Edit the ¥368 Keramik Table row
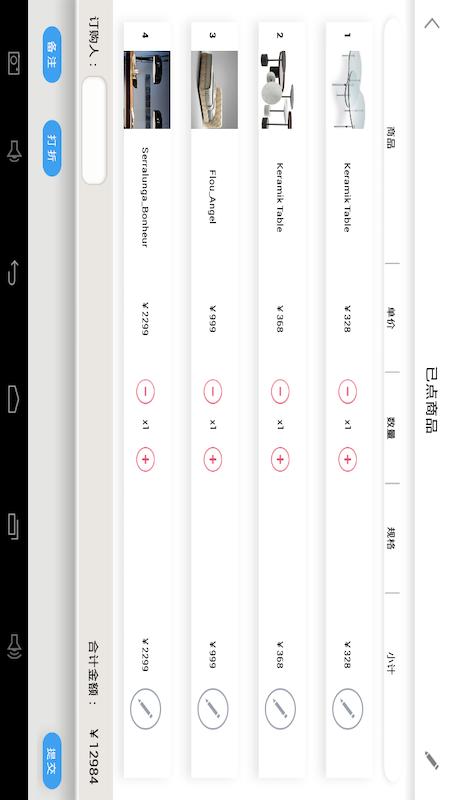Screen dimensions: 450x800 pyautogui.click(x=280, y=709)
